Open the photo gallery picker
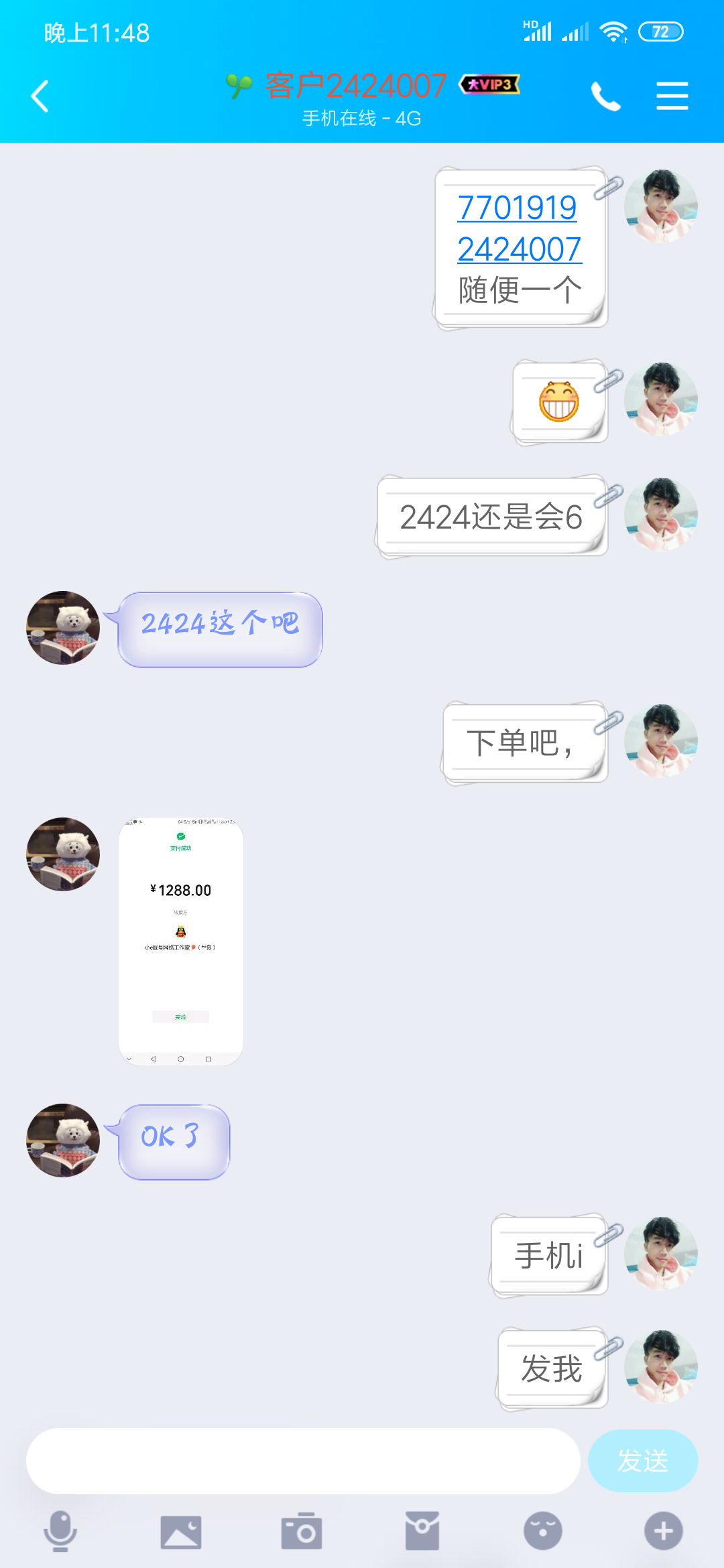This screenshot has width=724, height=1568. pyautogui.click(x=181, y=1531)
